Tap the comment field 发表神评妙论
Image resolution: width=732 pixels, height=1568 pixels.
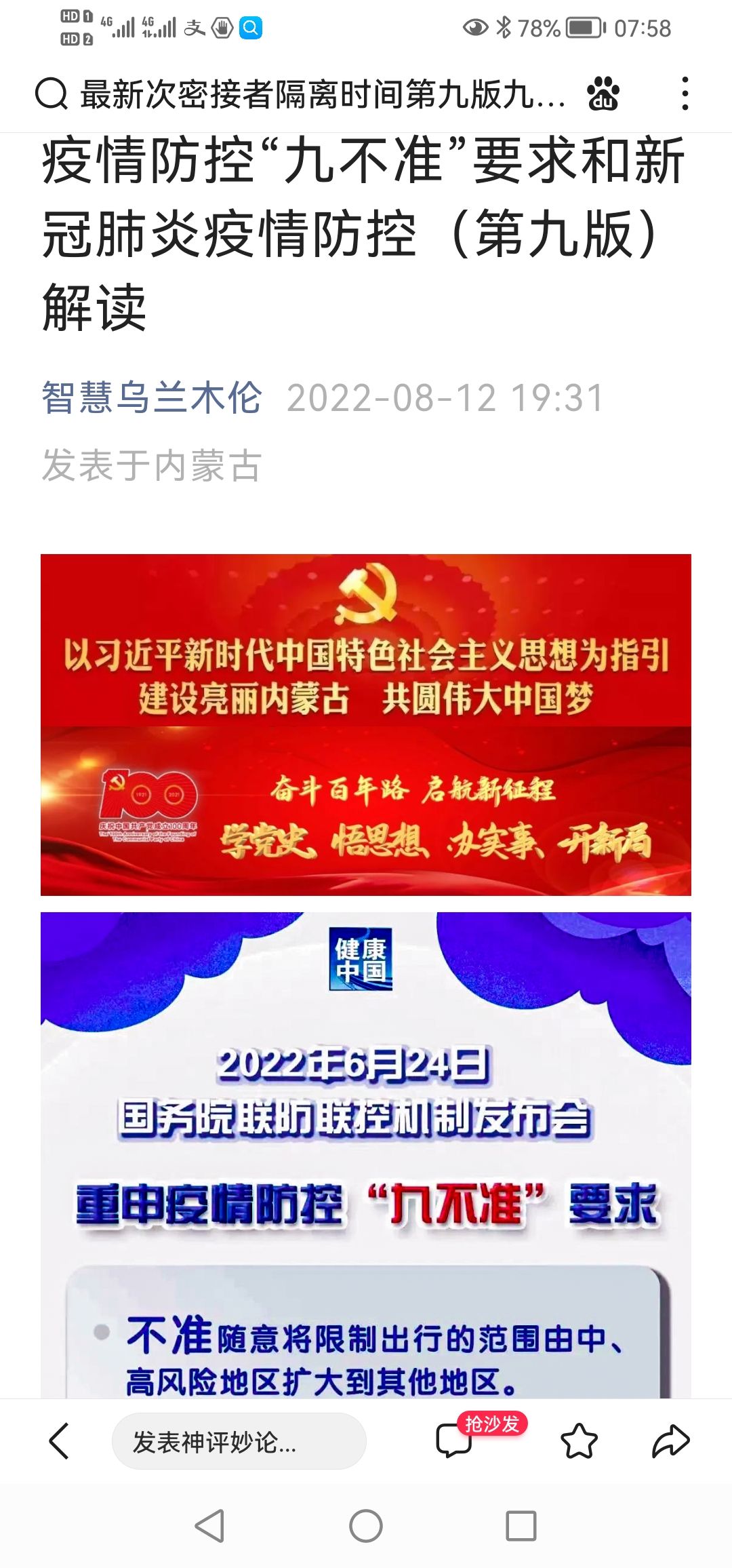click(x=239, y=1441)
